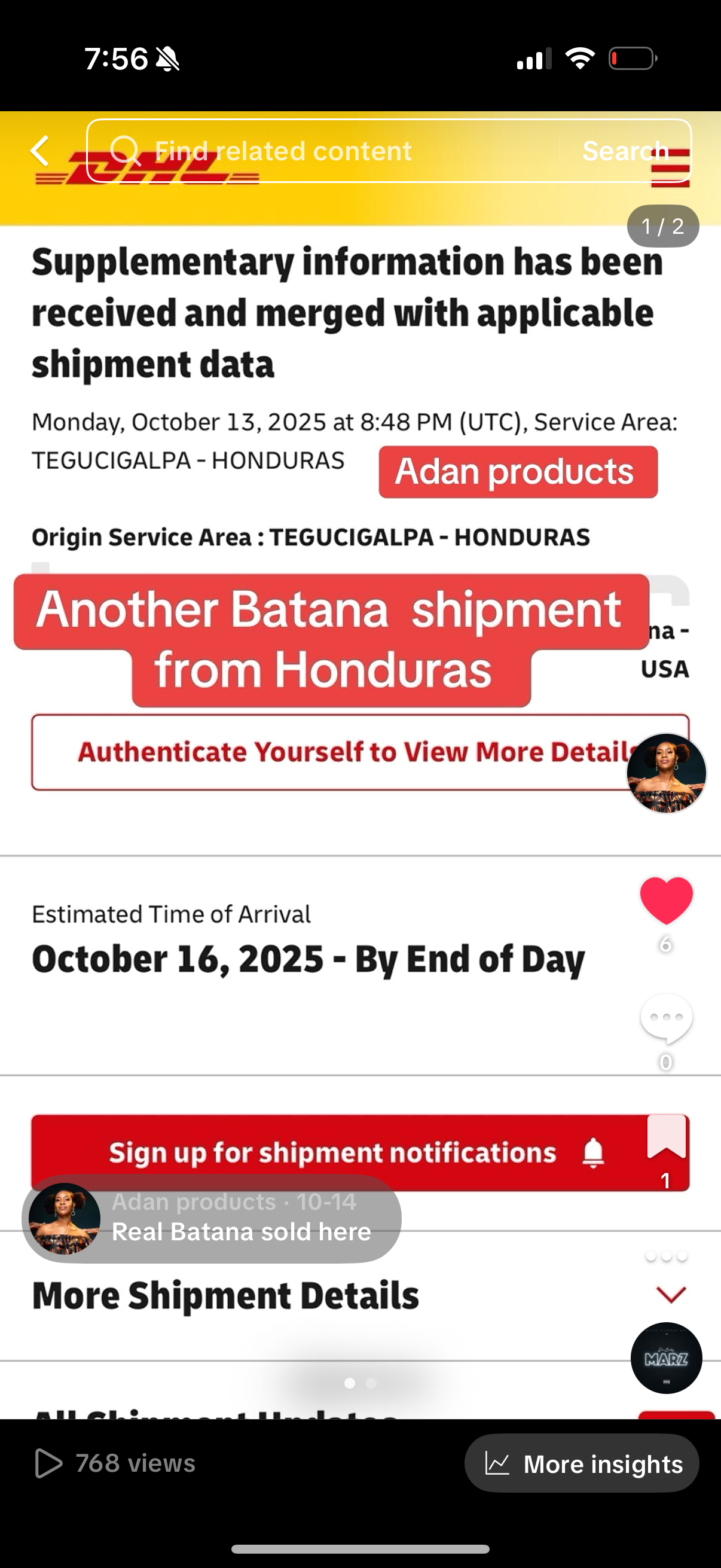Open More insights
Image resolution: width=721 pixels, height=1568 pixels.
point(582,1463)
